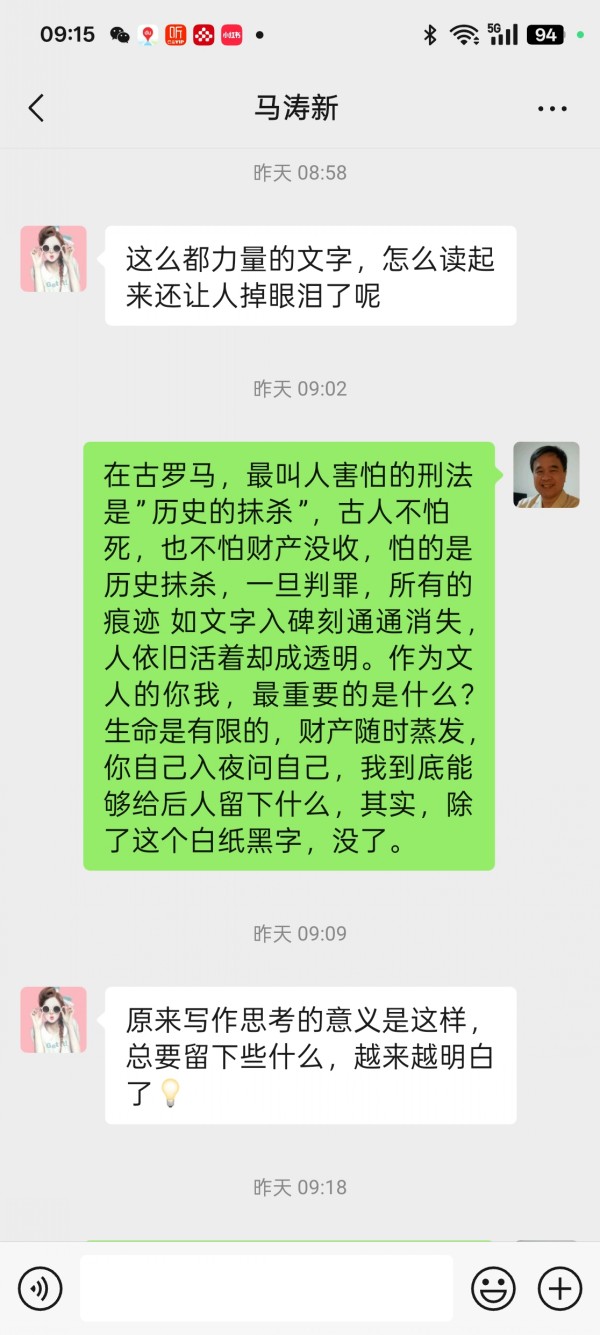Viewport: 600px width, 1335px height.
Task: Switch to voice message input
Action: 40,1288
